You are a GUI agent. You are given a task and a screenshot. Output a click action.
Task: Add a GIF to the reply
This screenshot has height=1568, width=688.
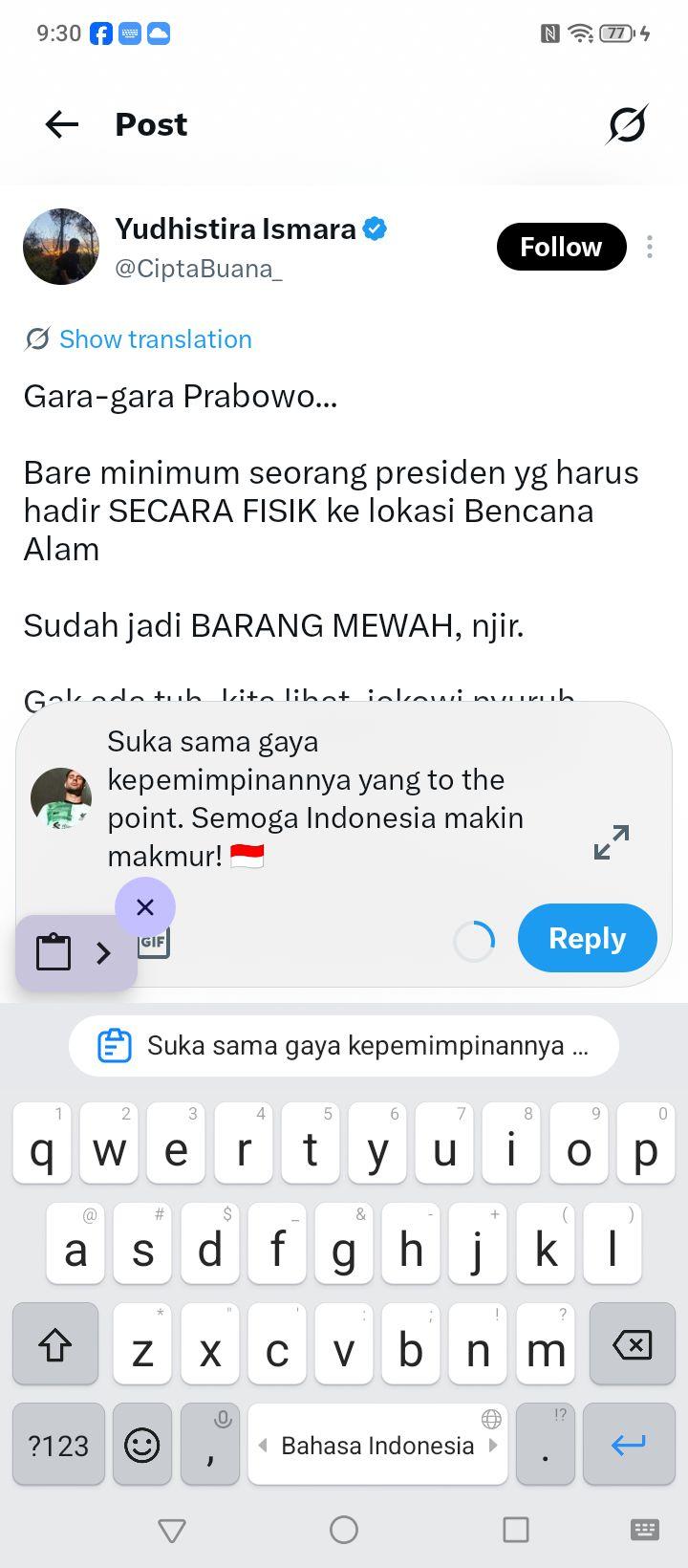tap(155, 942)
